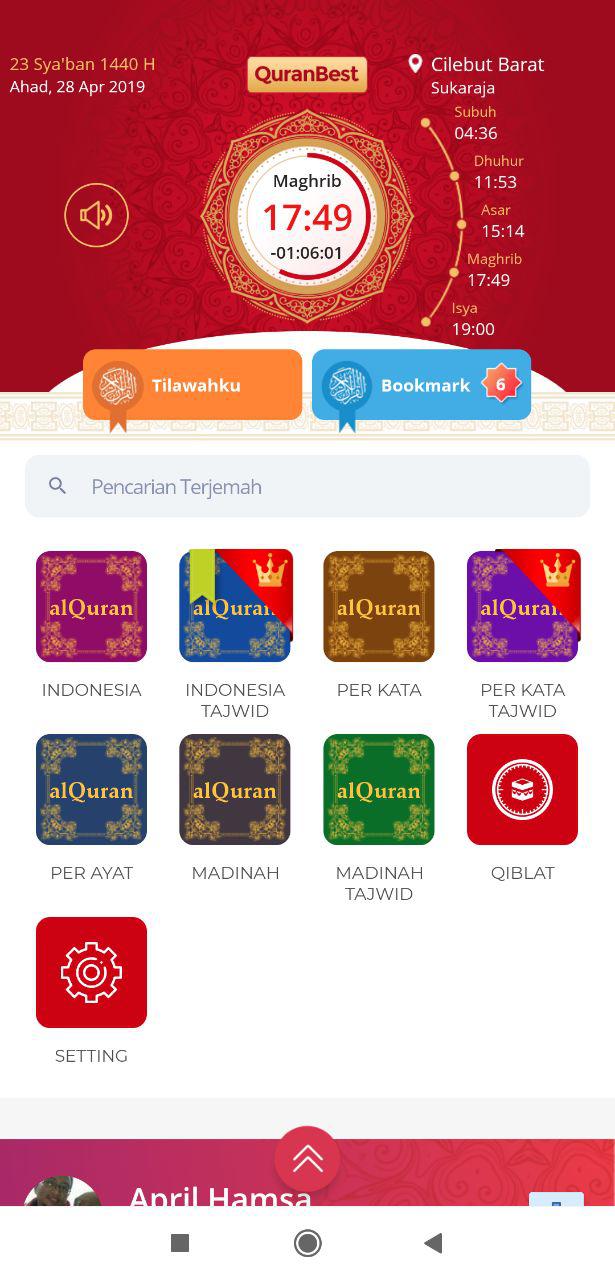Open alQuran Indonesia
The image size is (615, 1280).
pos(91,607)
